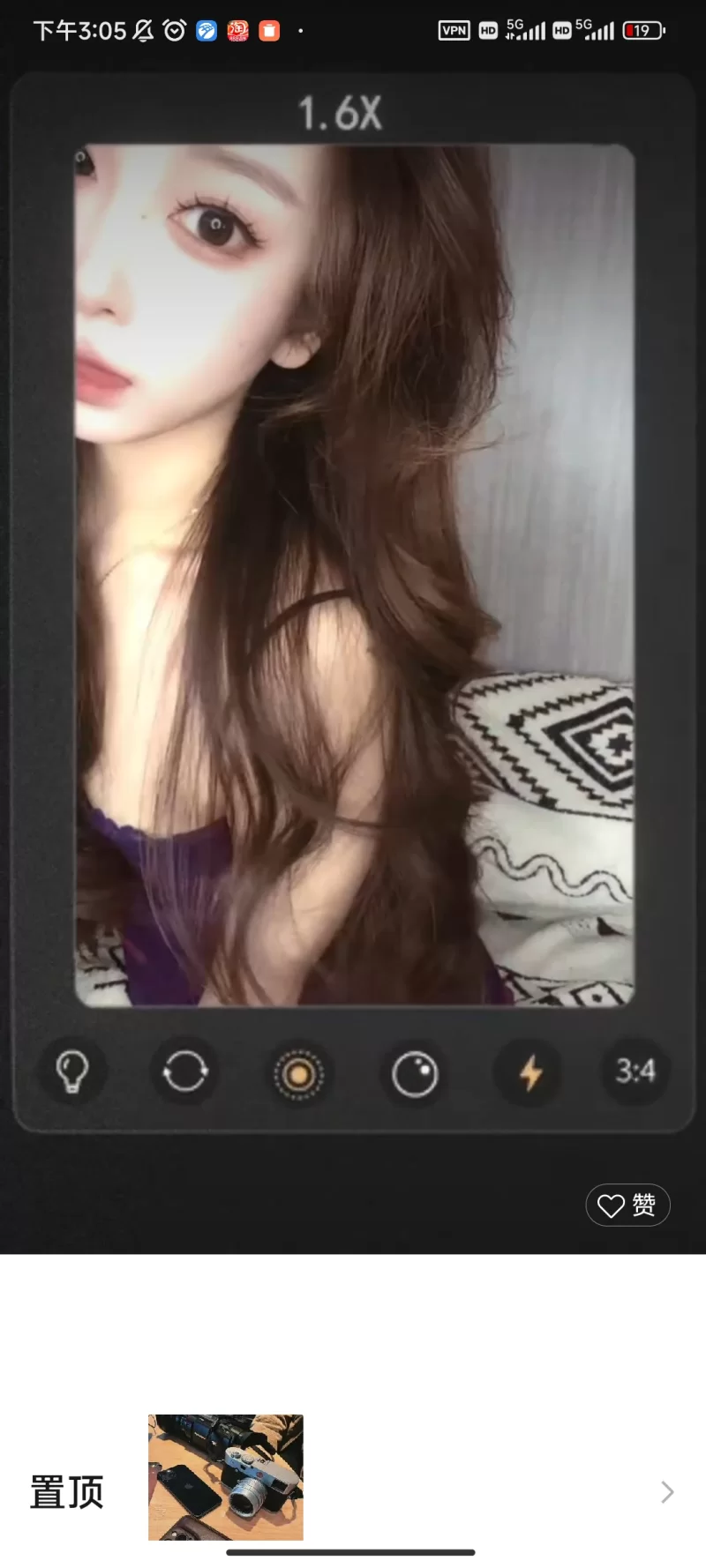Expand the 置顶 pinned posts chevron
Screen dimensions: 706x1568
(667, 1492)
